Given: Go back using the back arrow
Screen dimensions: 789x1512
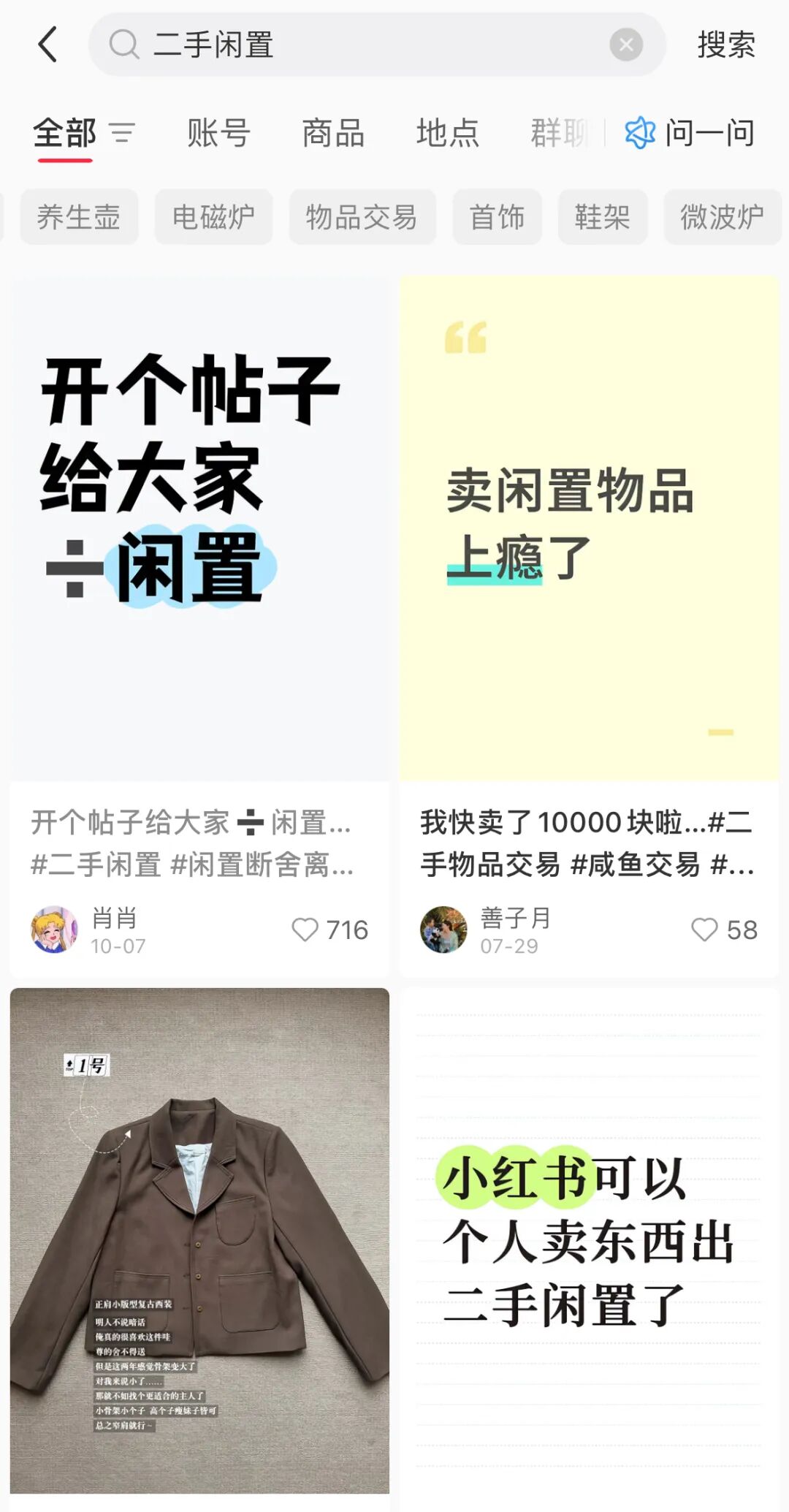Looking at the screenshot, I should coord(48,45).
